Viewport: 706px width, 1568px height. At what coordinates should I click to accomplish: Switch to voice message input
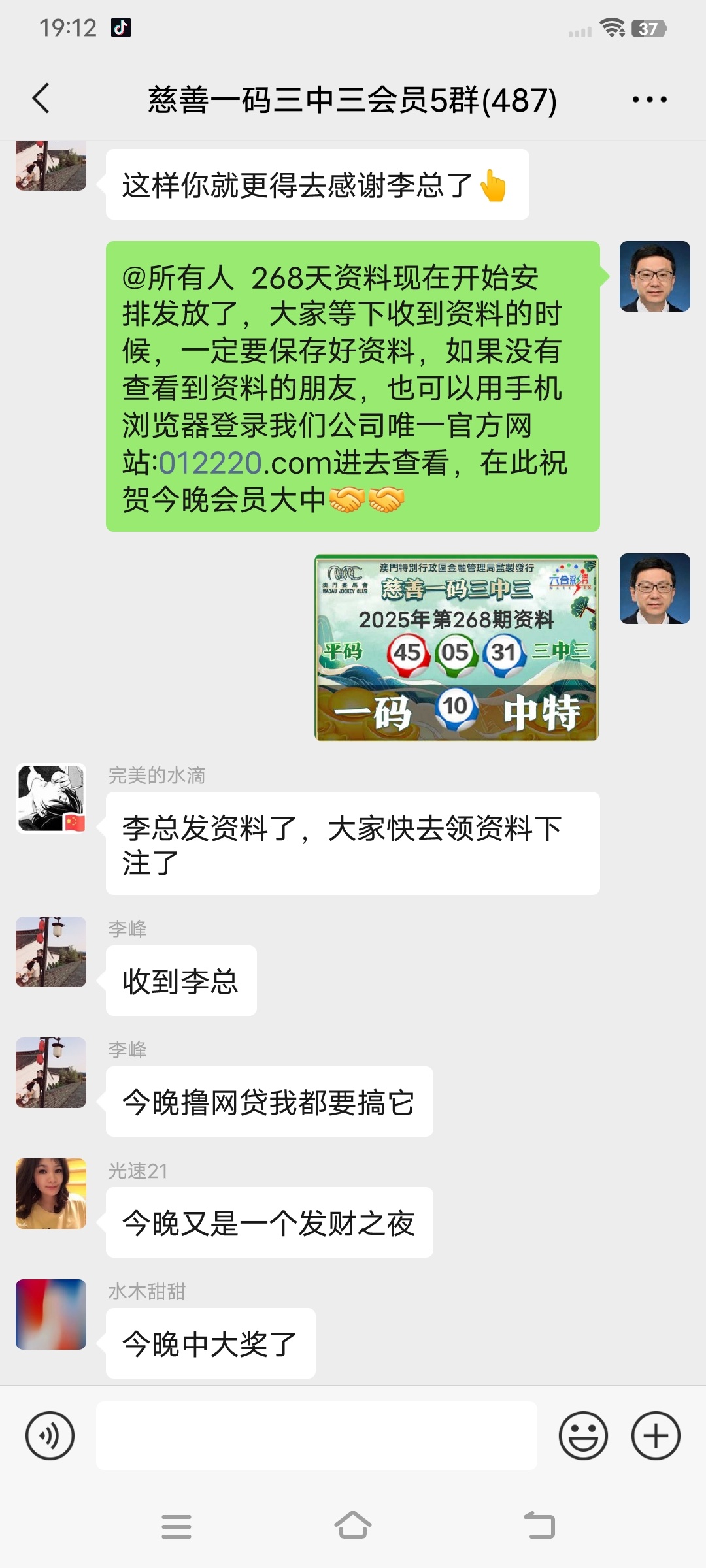pyautogui.click(x=50, y=1435)
